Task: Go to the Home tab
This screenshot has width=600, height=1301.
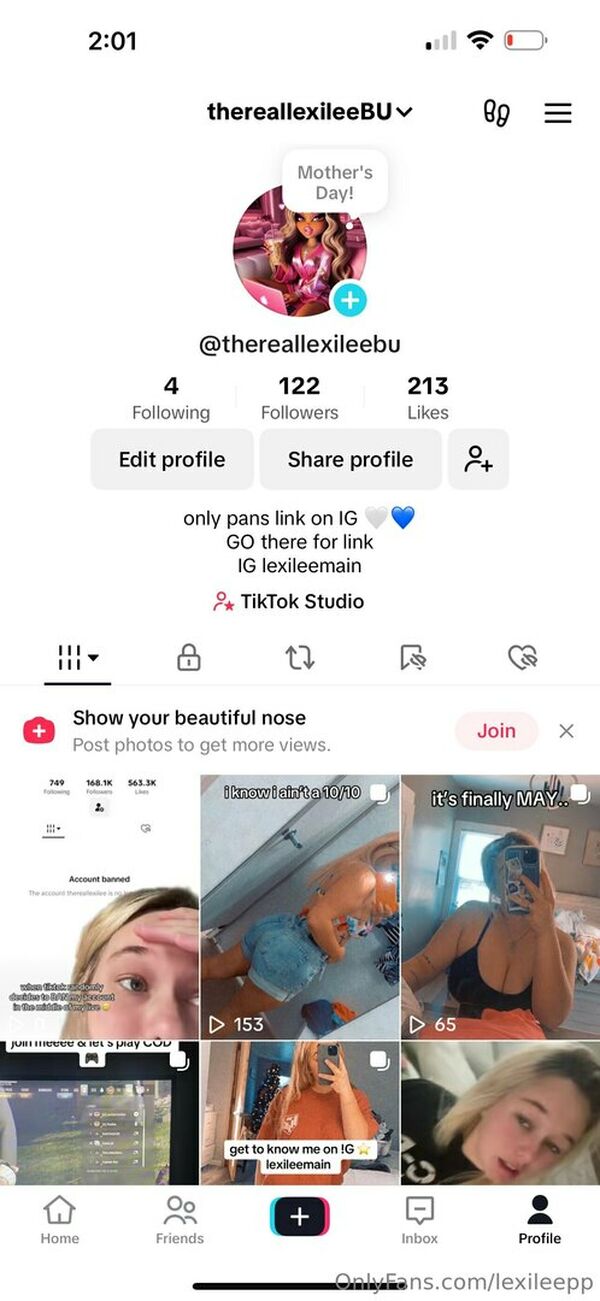Action: (x=60, y=1220)
